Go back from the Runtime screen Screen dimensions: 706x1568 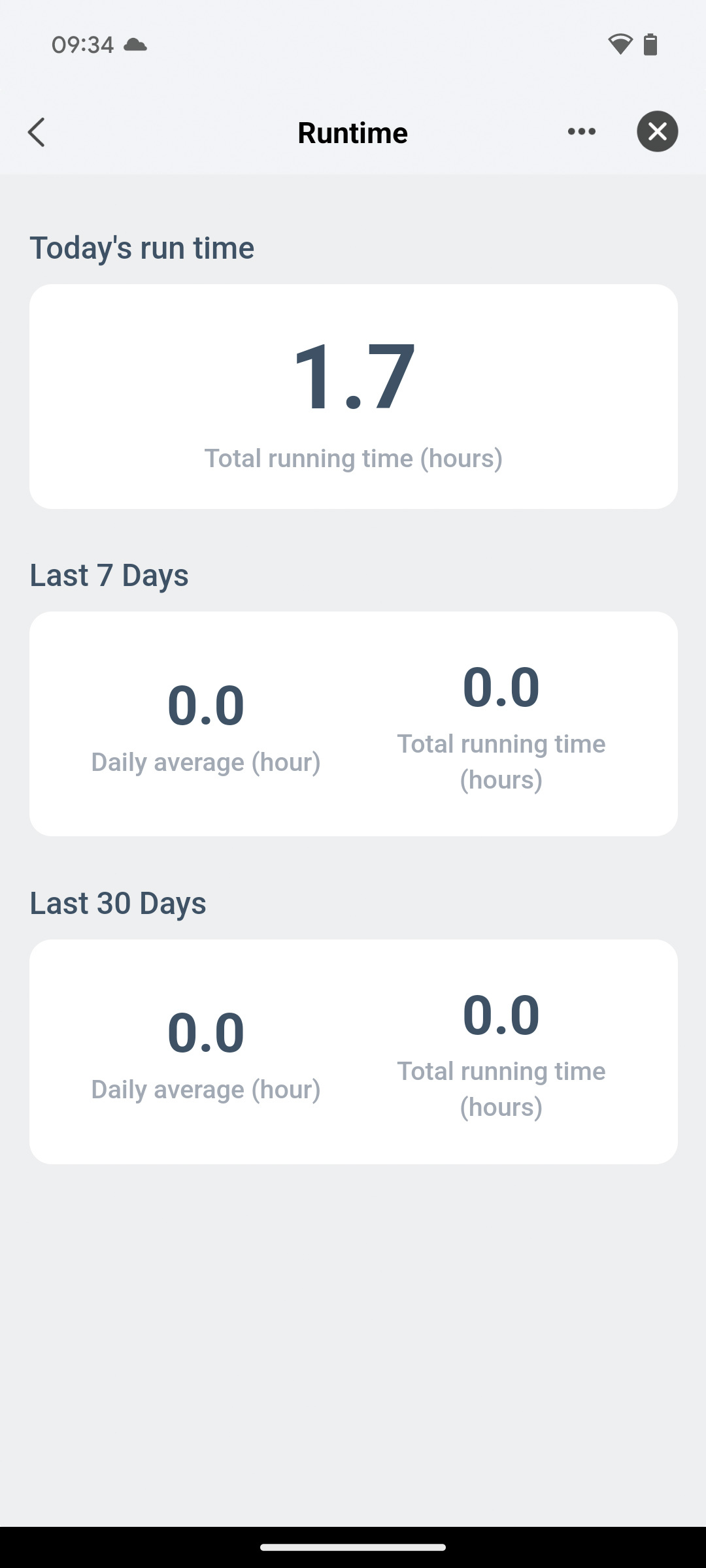pyautogui.click(x=37, y=133)
